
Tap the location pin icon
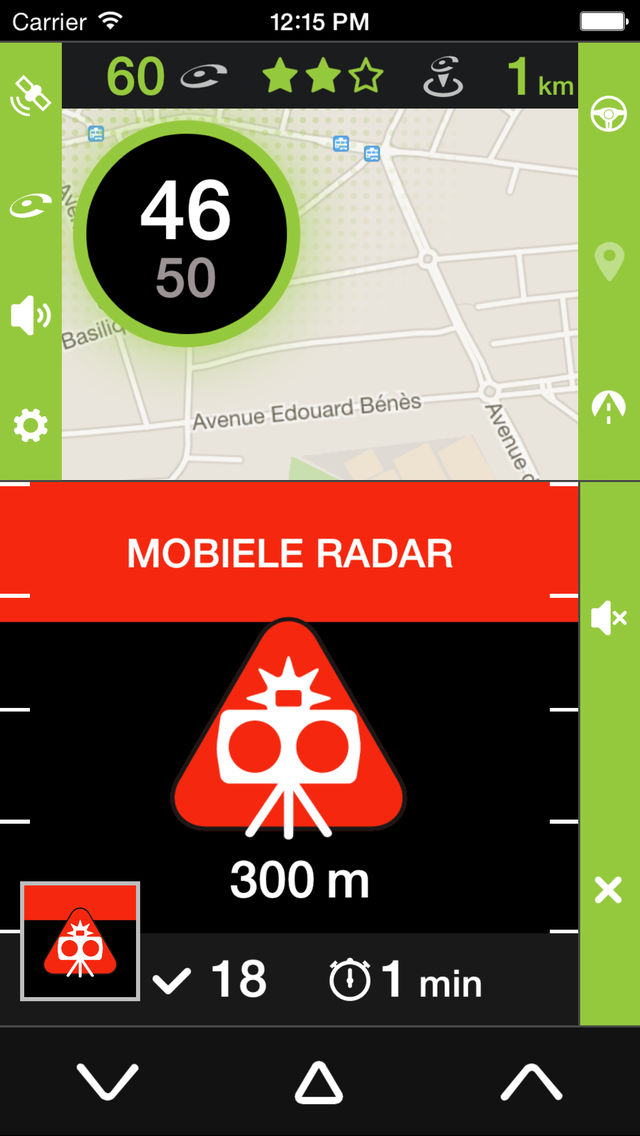pos(608,262)
